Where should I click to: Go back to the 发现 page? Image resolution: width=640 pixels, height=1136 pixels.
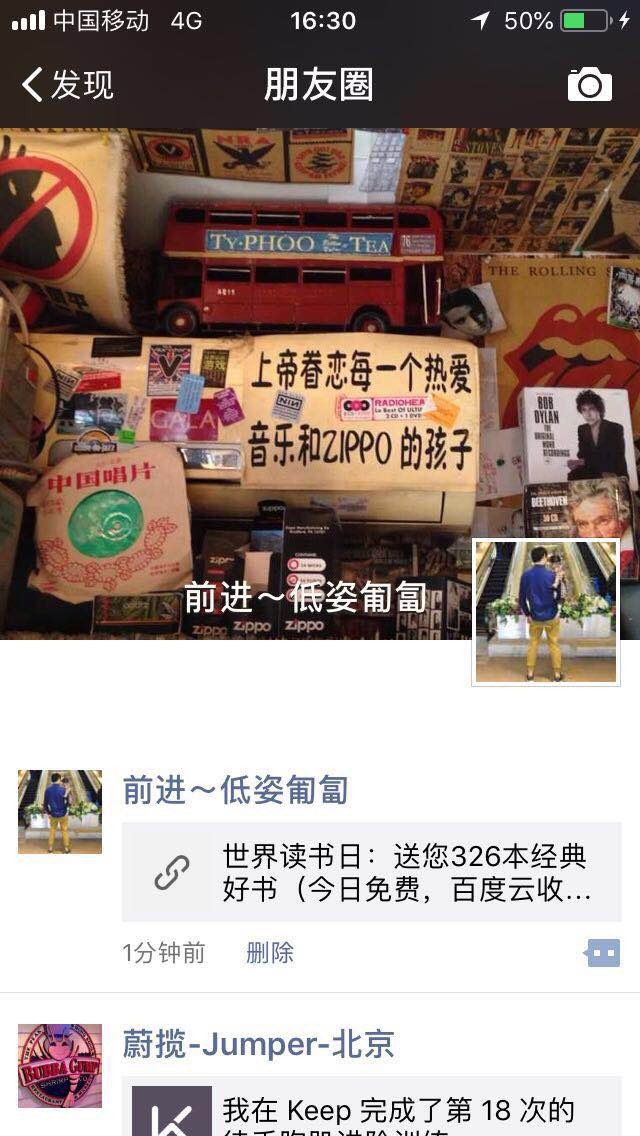tap(67, 85)
